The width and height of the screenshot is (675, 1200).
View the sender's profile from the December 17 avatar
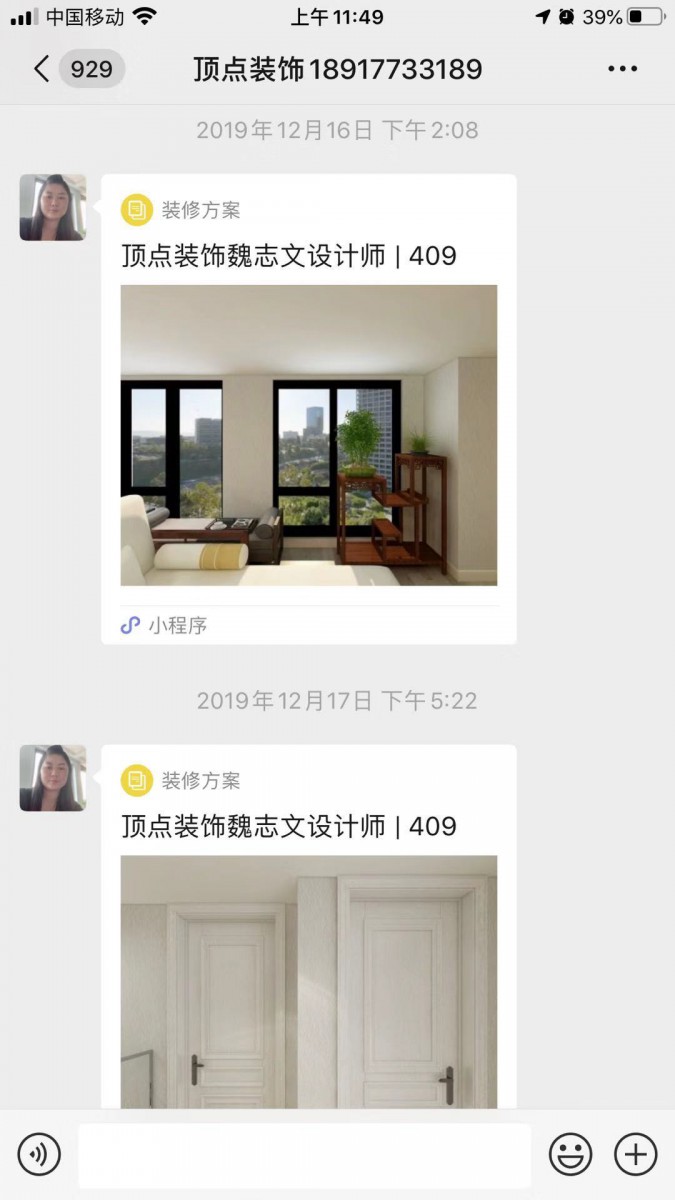[x=53, y=778]
